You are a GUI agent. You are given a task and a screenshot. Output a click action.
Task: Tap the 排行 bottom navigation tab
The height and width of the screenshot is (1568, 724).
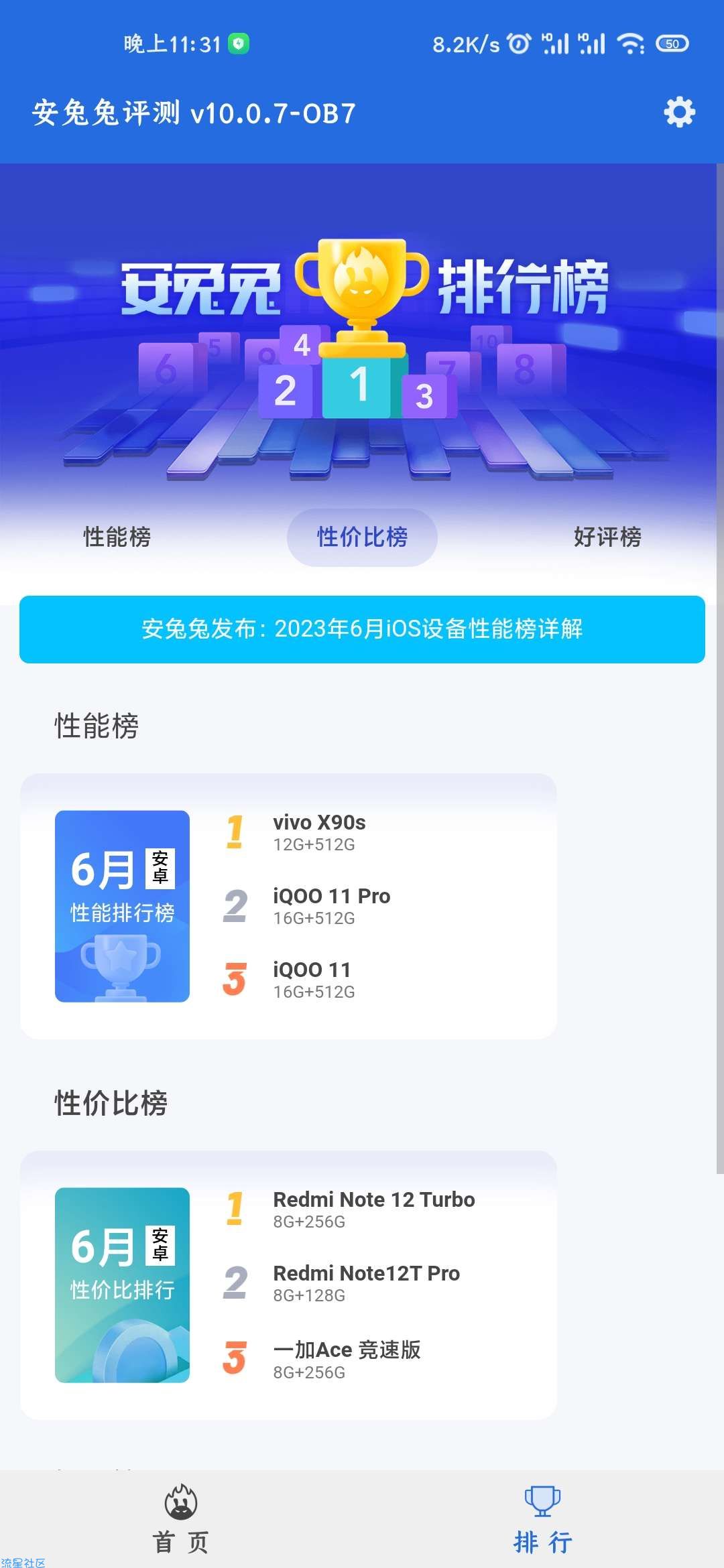tap(543, 1520)
